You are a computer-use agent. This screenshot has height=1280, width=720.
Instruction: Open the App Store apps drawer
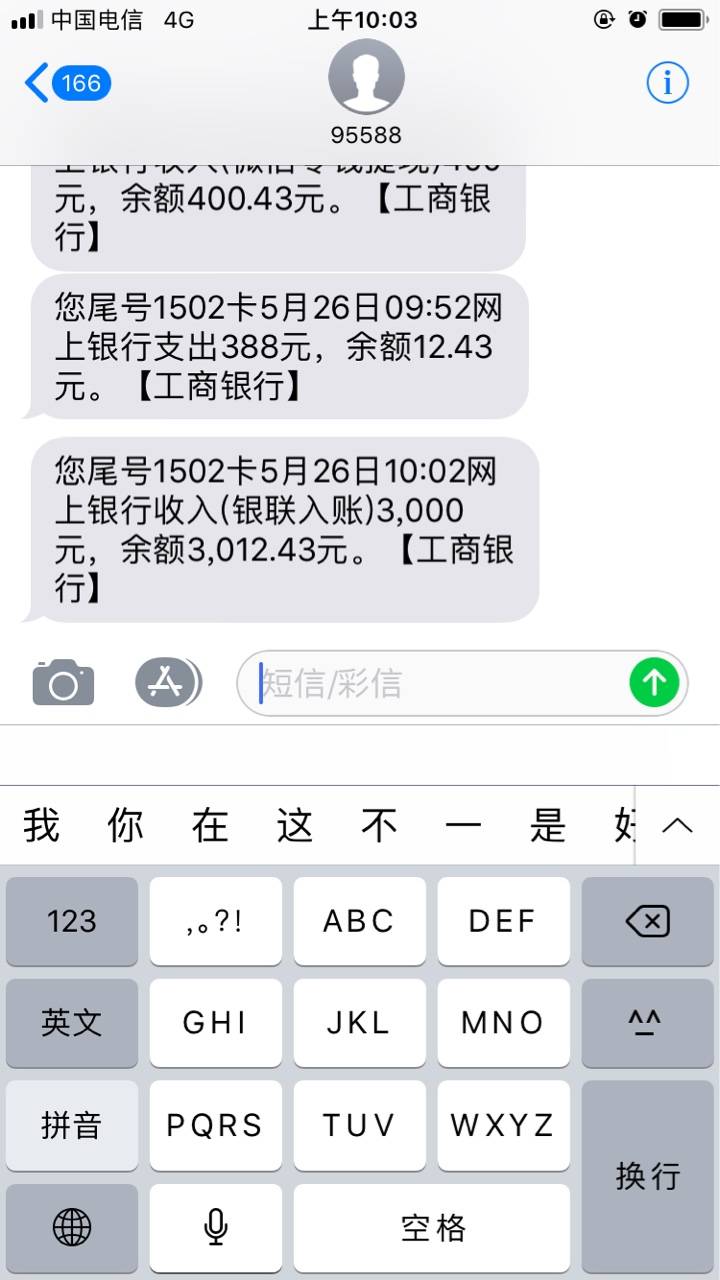coord(168,683)
